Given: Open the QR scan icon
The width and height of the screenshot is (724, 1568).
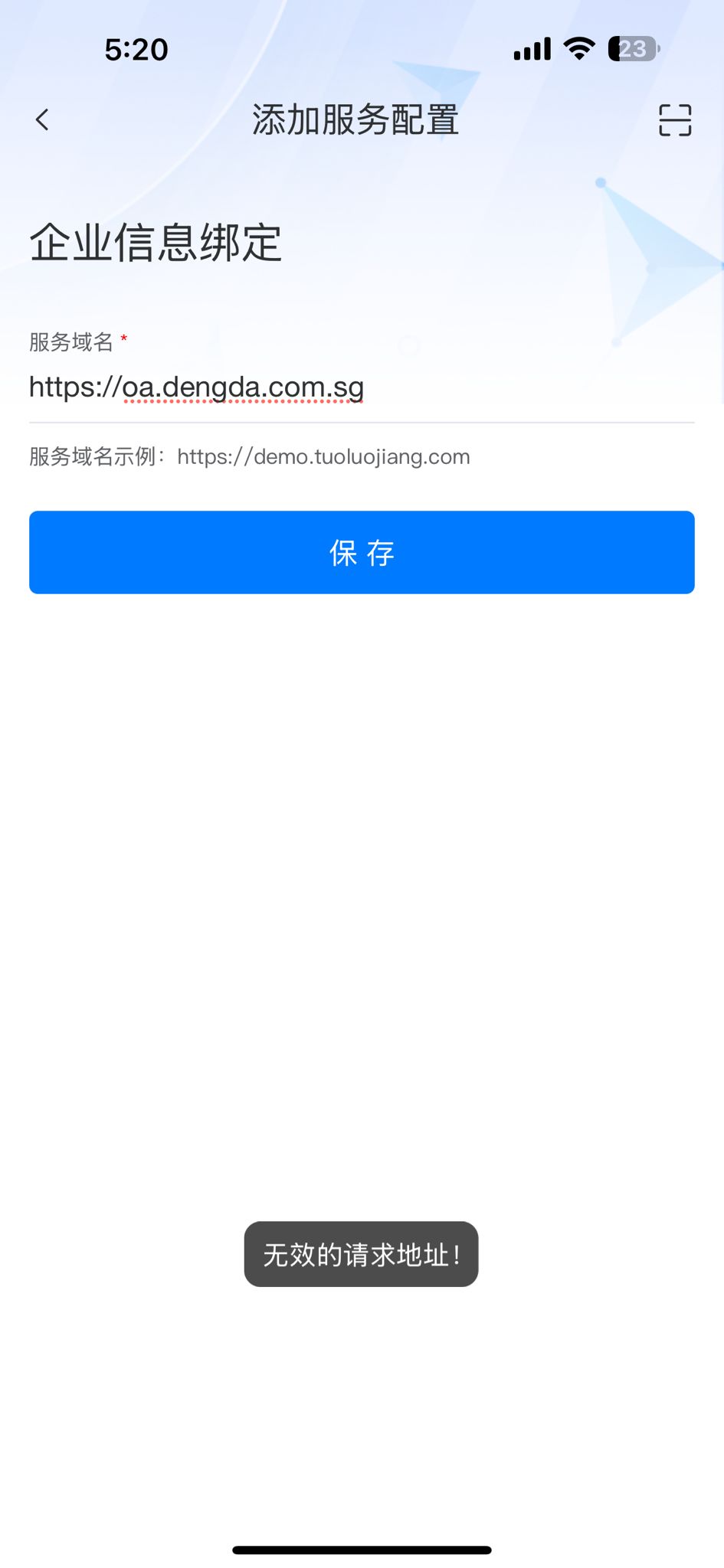Looking at the screenshot, I should pyautogui.click(x=675, y=120).
